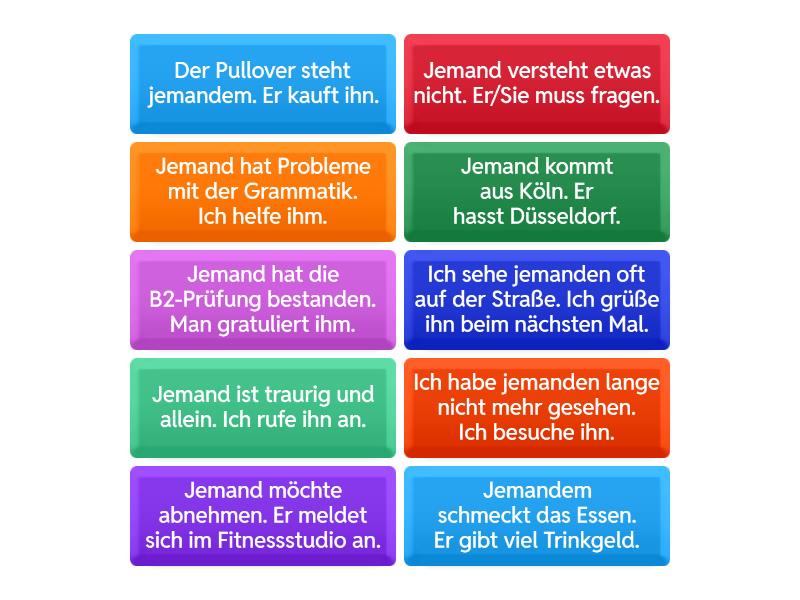Tap the 'Jemand kommt aus Köln' tile
Viewport: 800px width, 600px height.
(x=537, y=191)
